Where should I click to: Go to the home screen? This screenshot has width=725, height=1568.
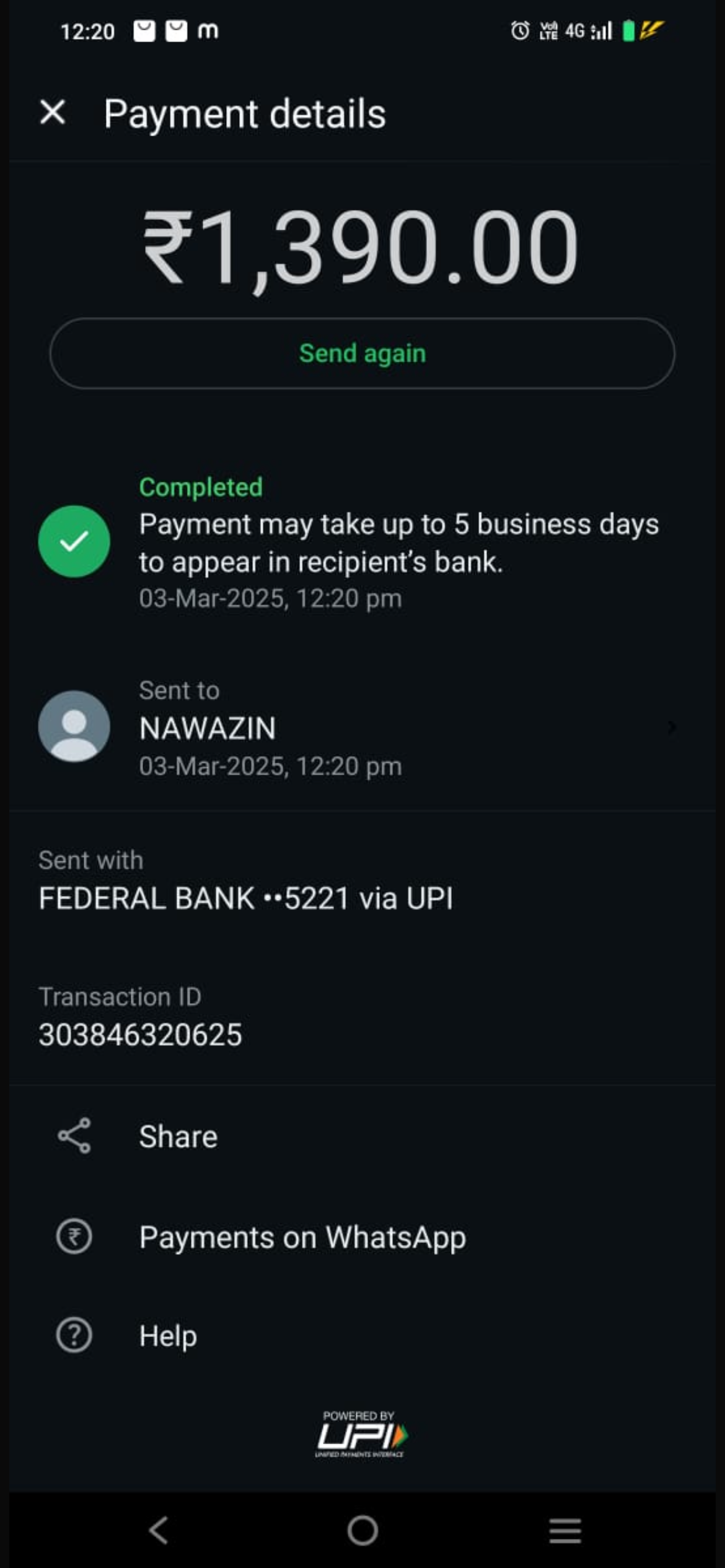click(362, 1530)
